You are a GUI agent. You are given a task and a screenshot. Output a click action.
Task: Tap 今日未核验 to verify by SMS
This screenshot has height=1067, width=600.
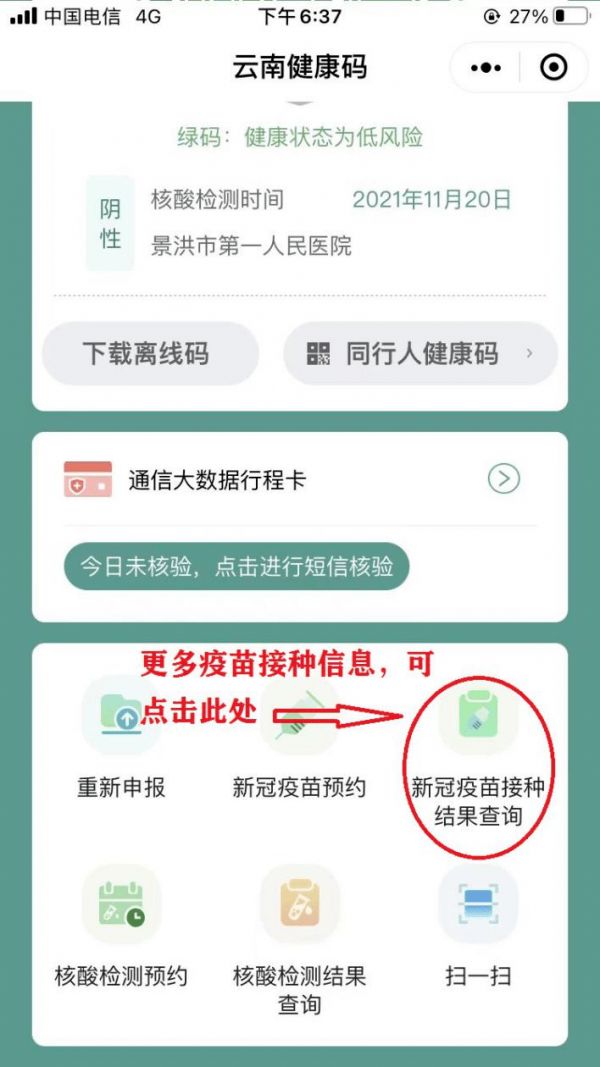coord(237,567)
